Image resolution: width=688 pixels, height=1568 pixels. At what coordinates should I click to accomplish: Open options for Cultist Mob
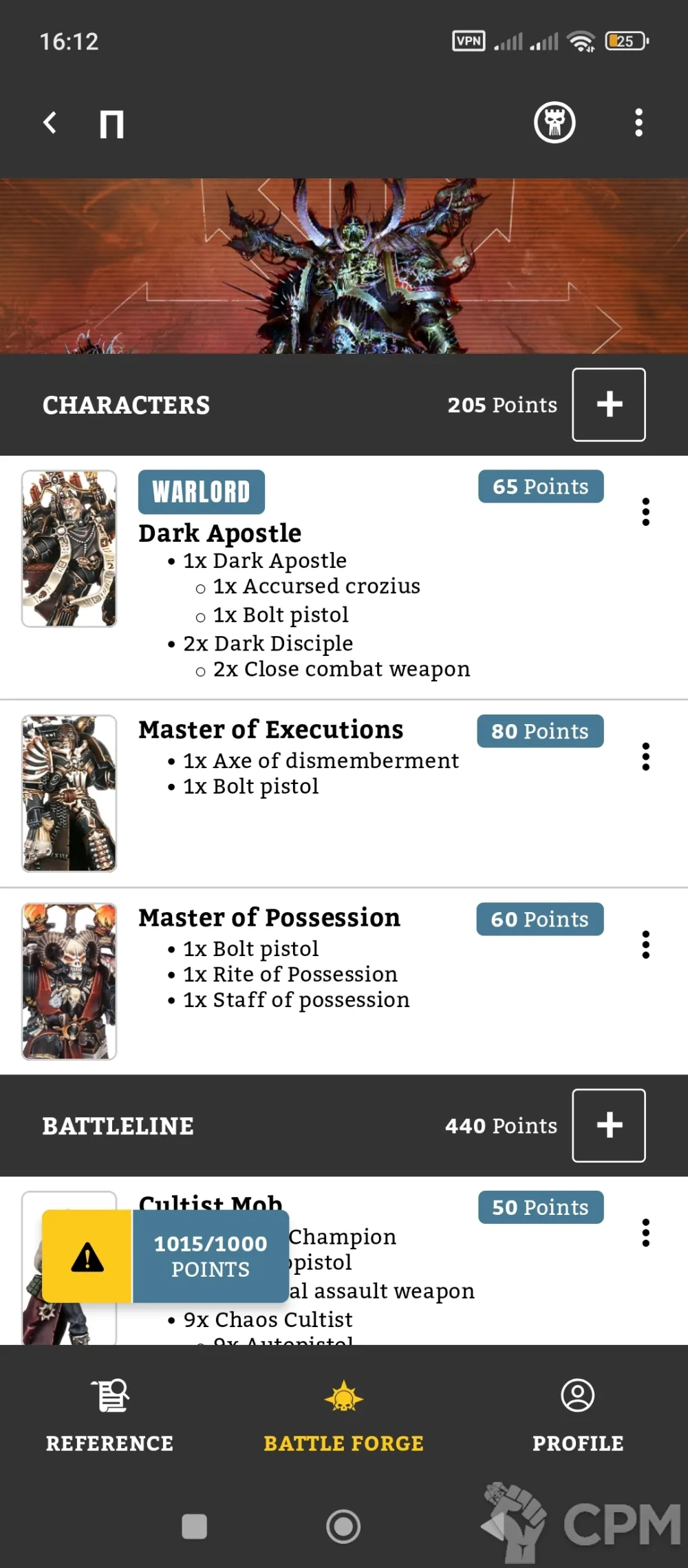tap(645, 1233)
